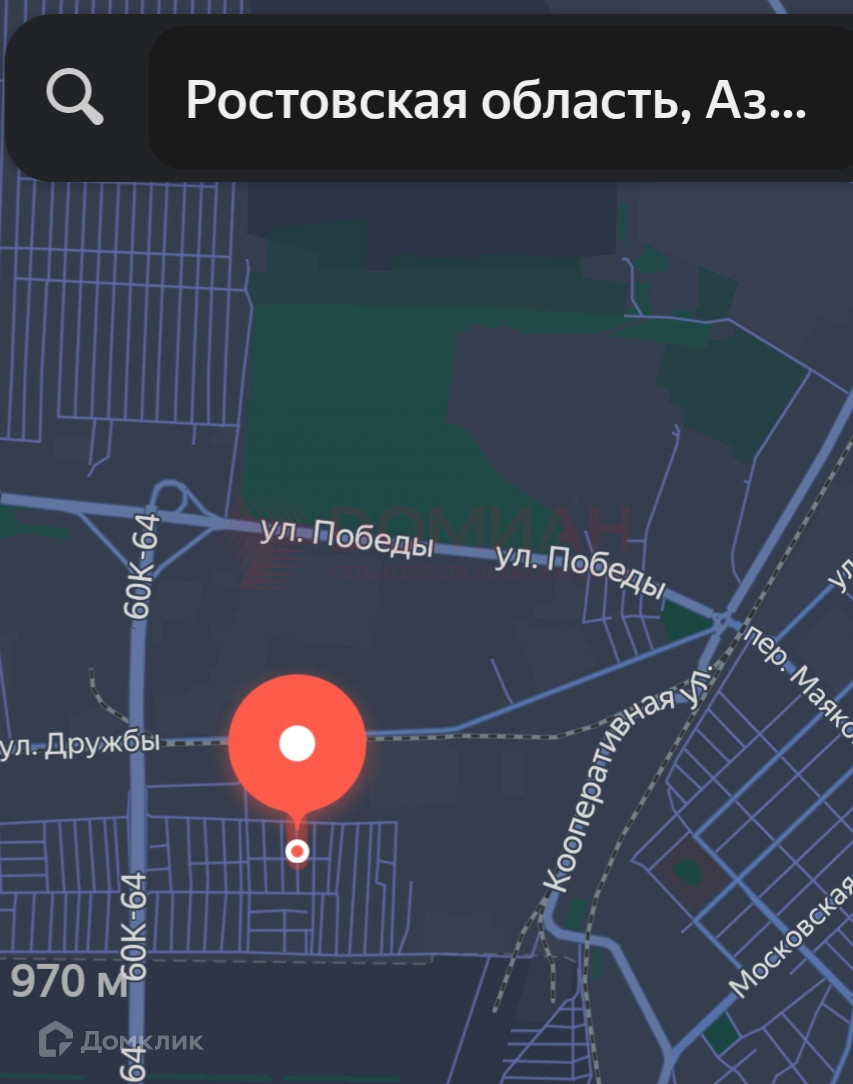
Task: Open the address search field
Action: [x=500, y=98]
